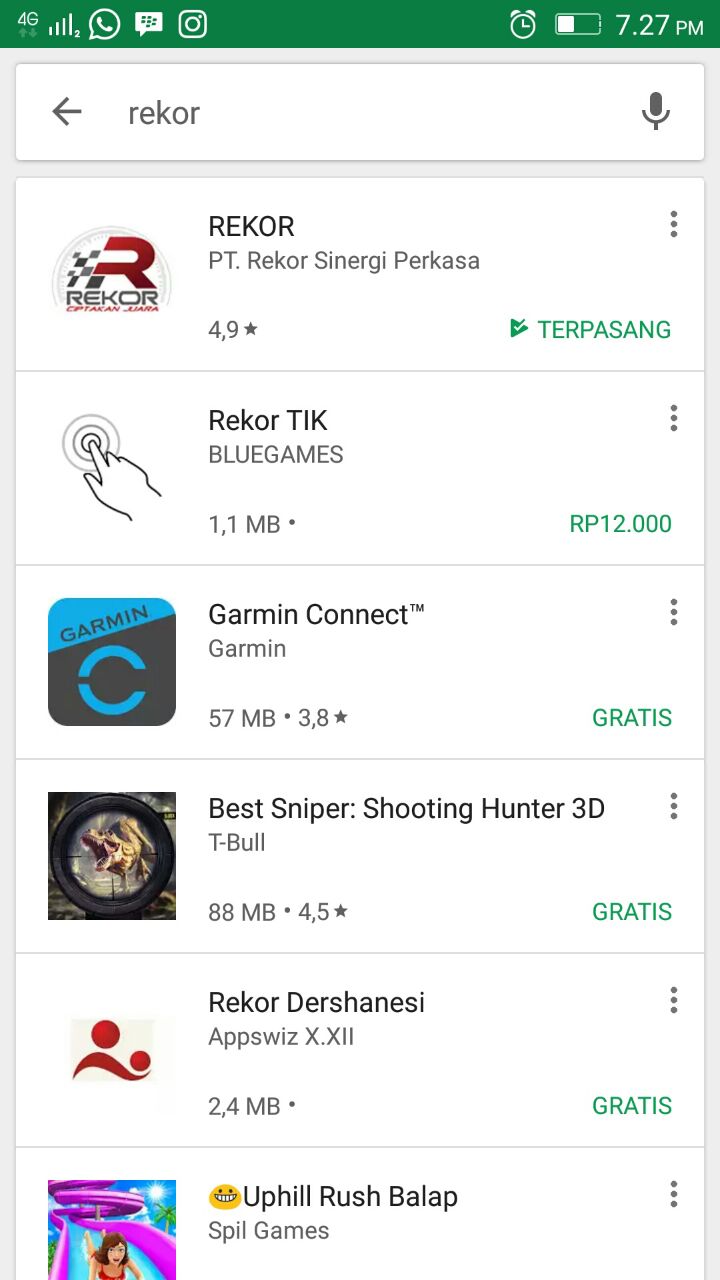Tap the three-dot menu for Rekor Dershanesi
Viewport: 720px width, 1280px height.
[x=674, y=1000]
